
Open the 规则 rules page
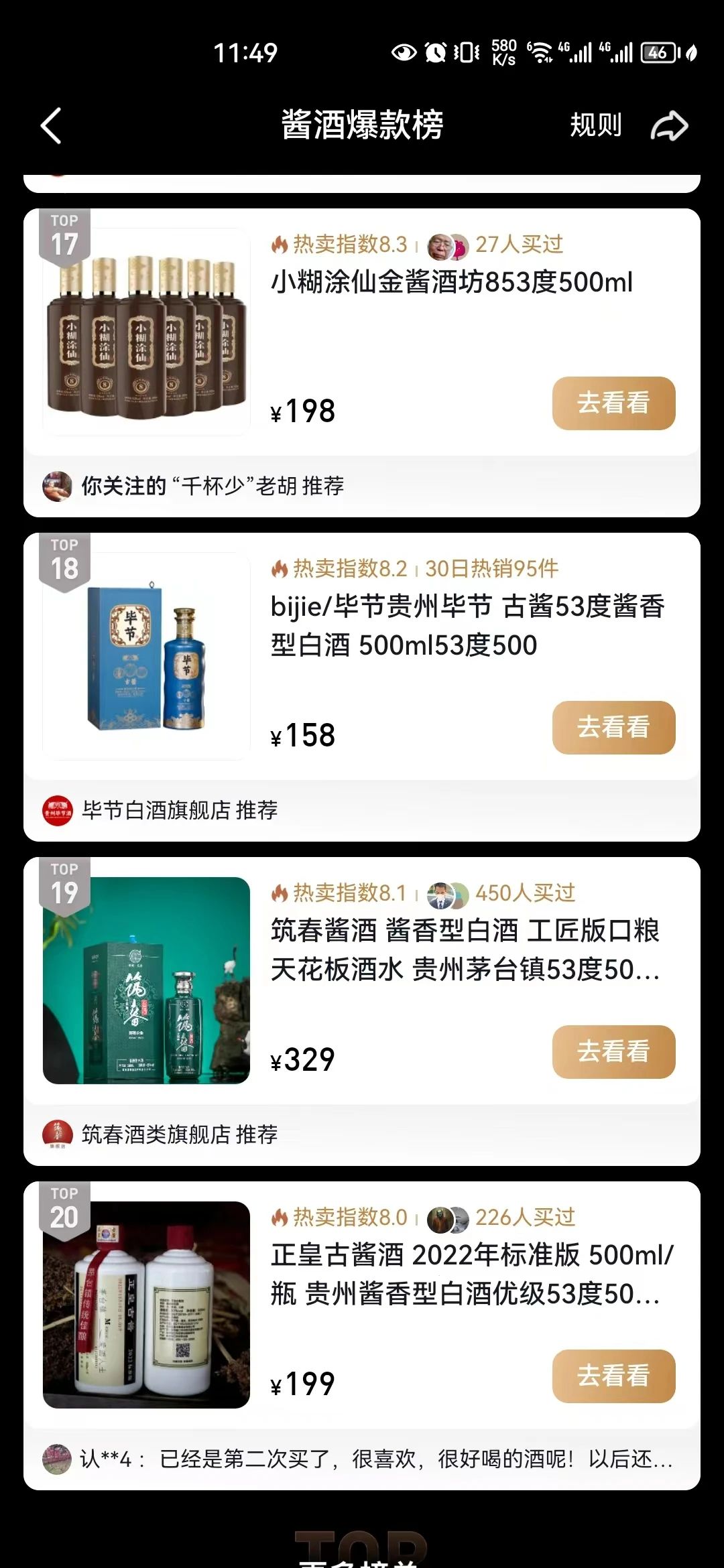[595, 125]
